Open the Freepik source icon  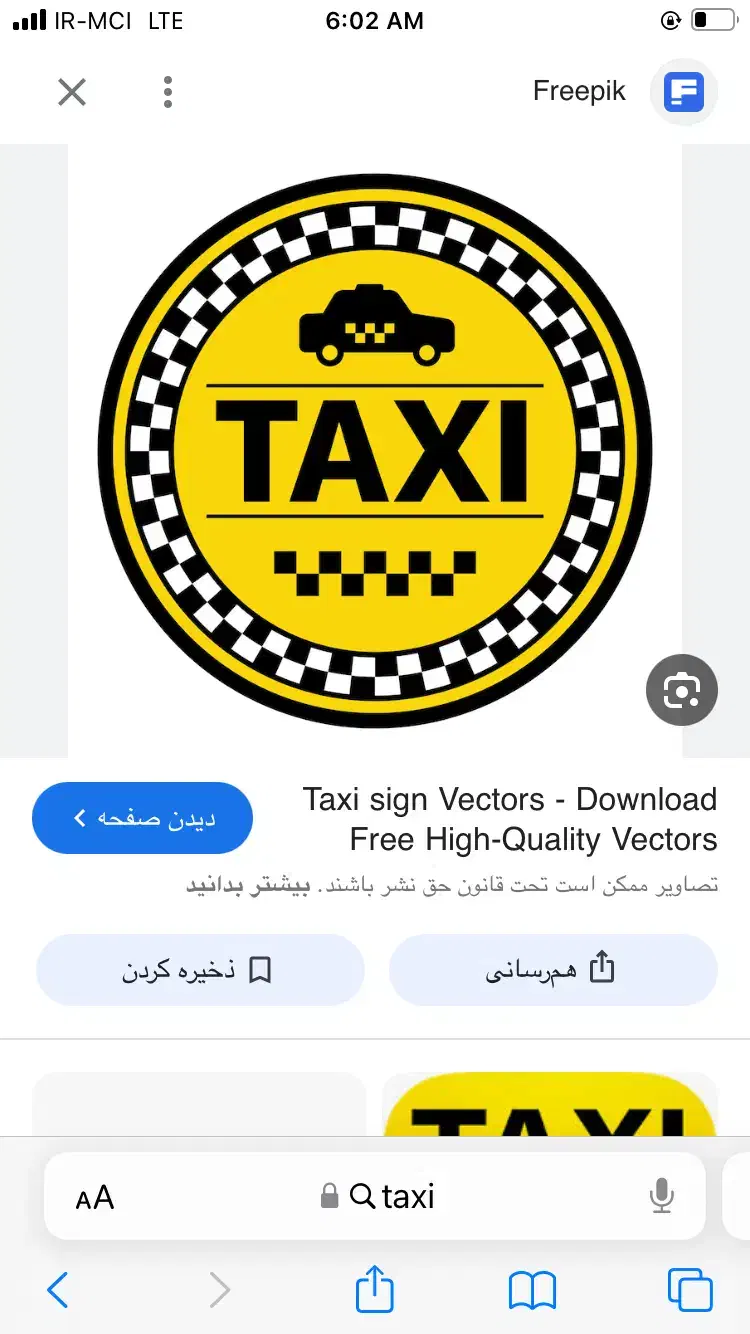[684, 93]
